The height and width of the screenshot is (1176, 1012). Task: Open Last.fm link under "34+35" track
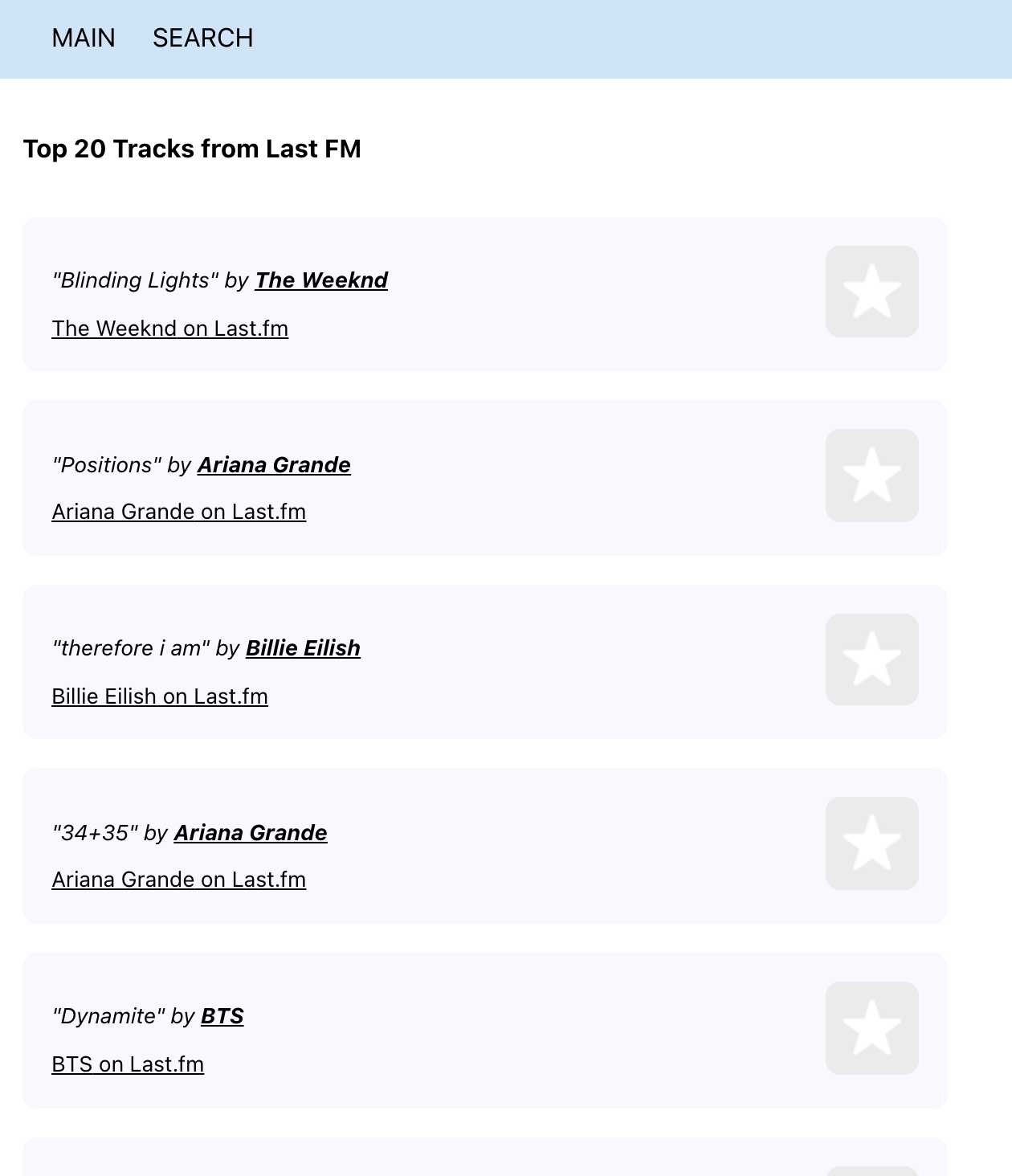179,880
